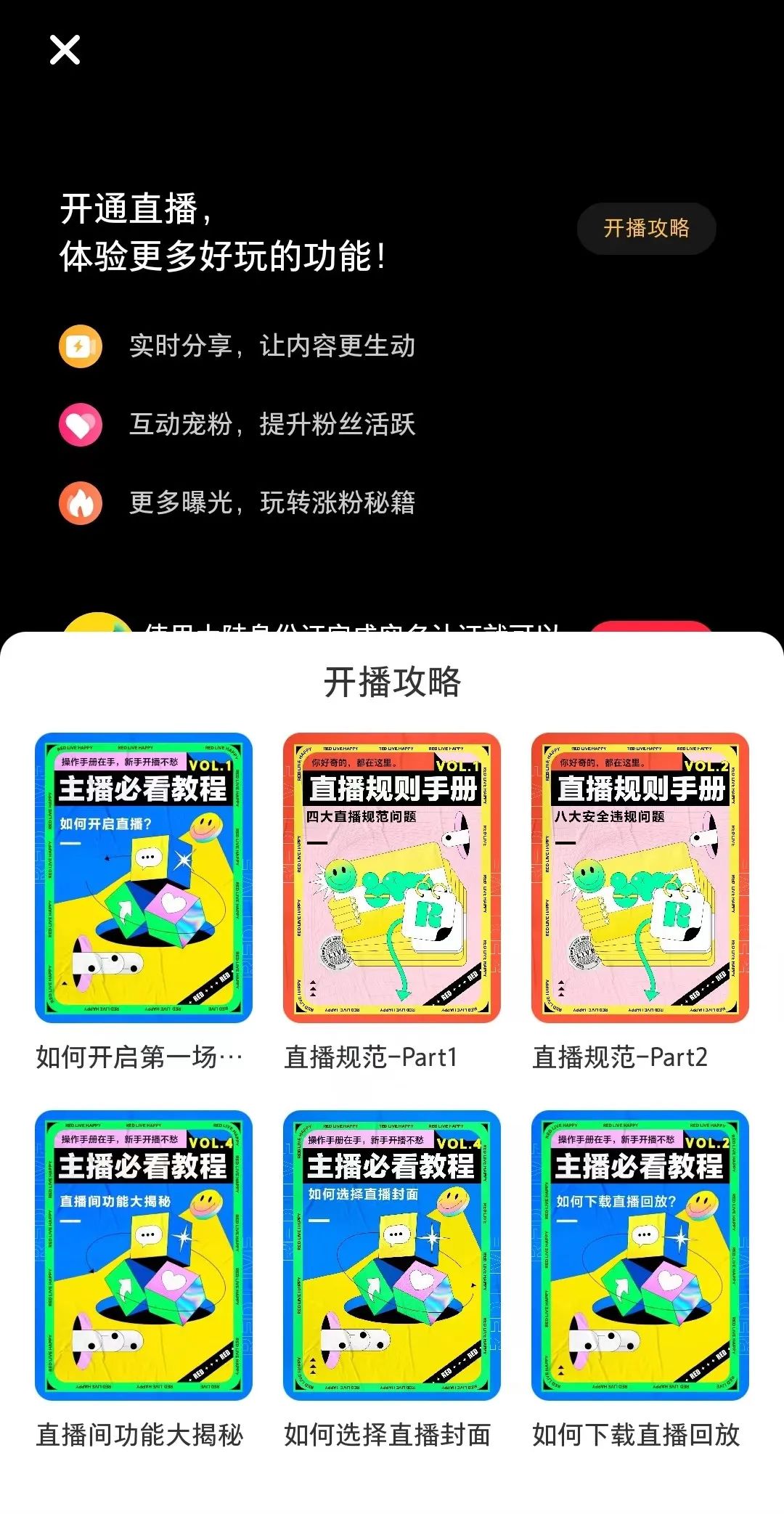
Task: Select the 如何选择直播封面 tutorial
Action: click(392, 1255)
